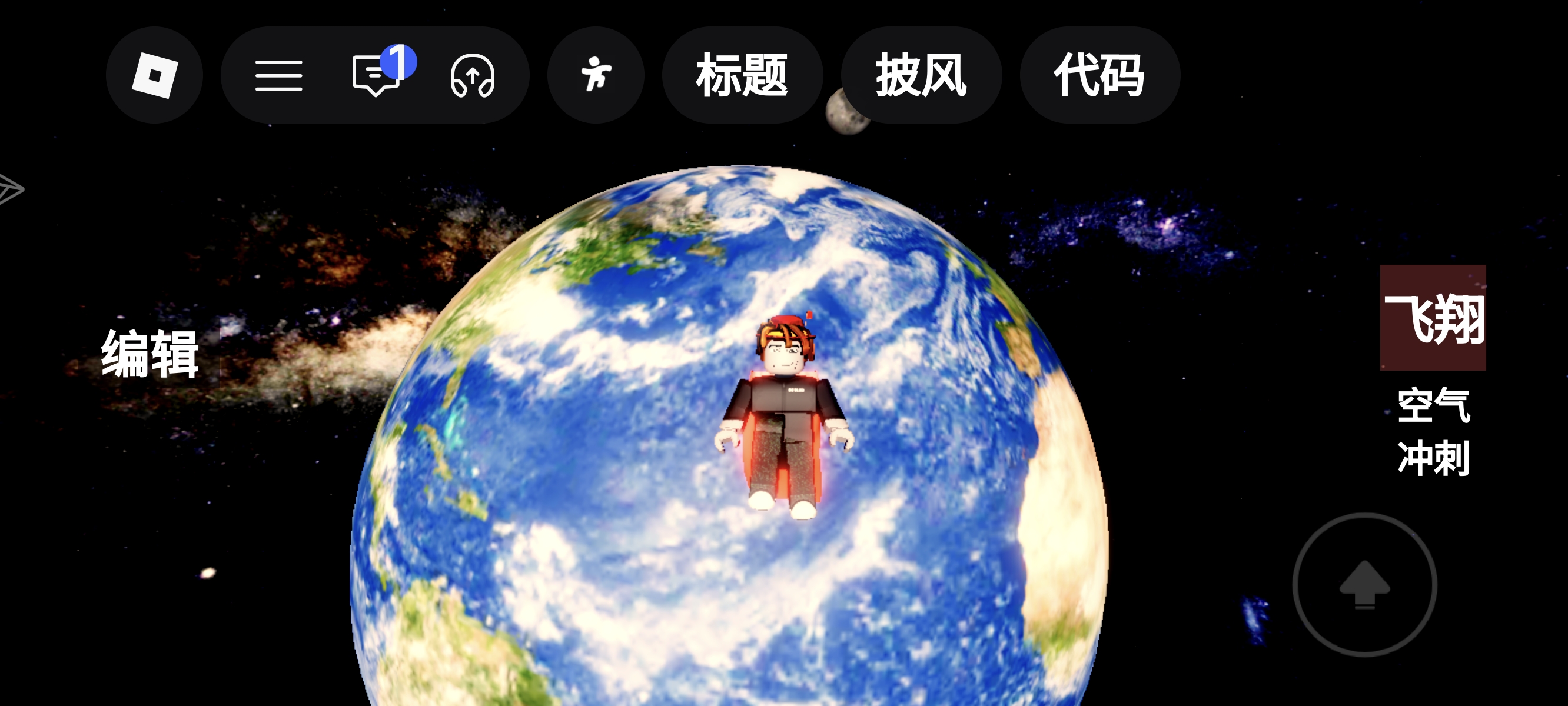
Task: Tap the headphone voice icon
Action: click(473, 75)
